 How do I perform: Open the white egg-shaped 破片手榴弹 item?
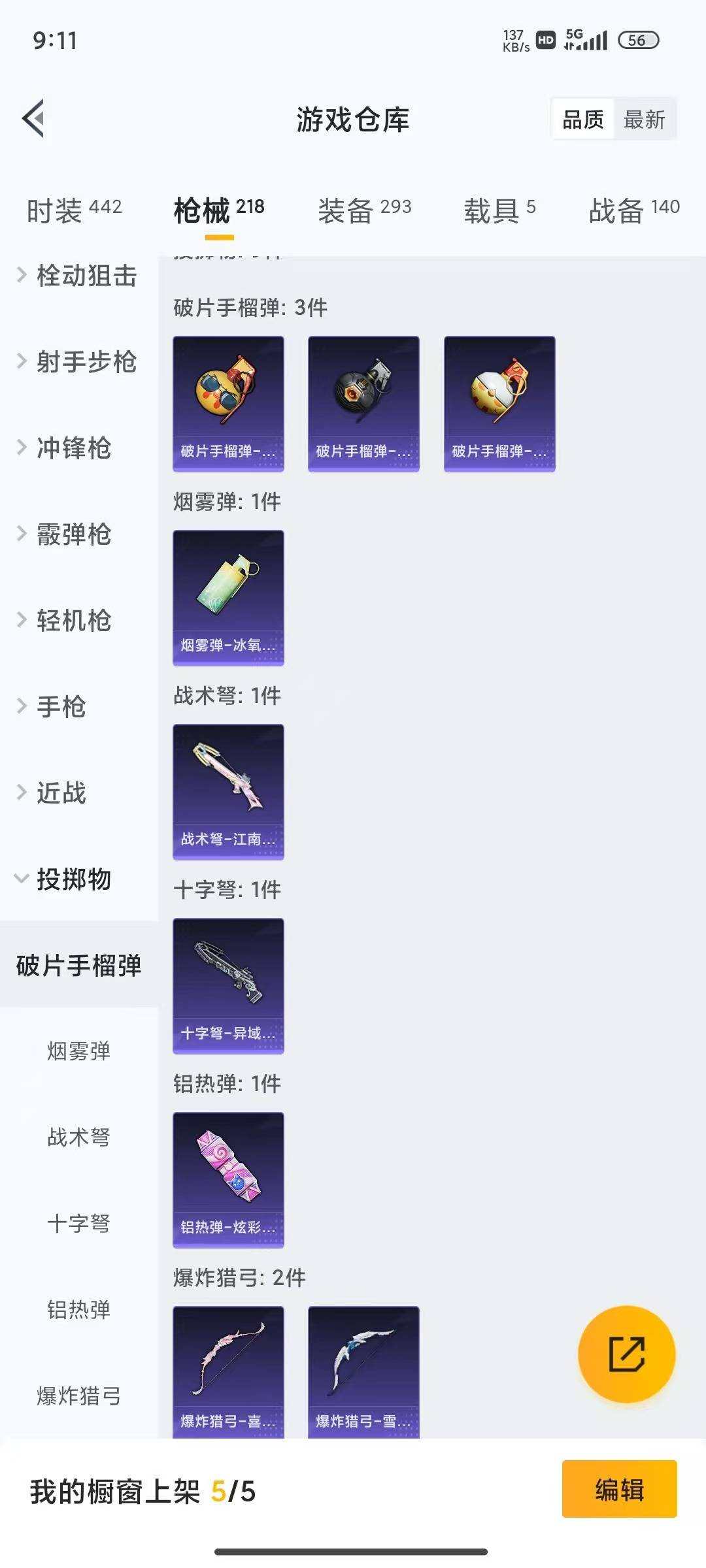pyautogui.click(x=499, y=402)
